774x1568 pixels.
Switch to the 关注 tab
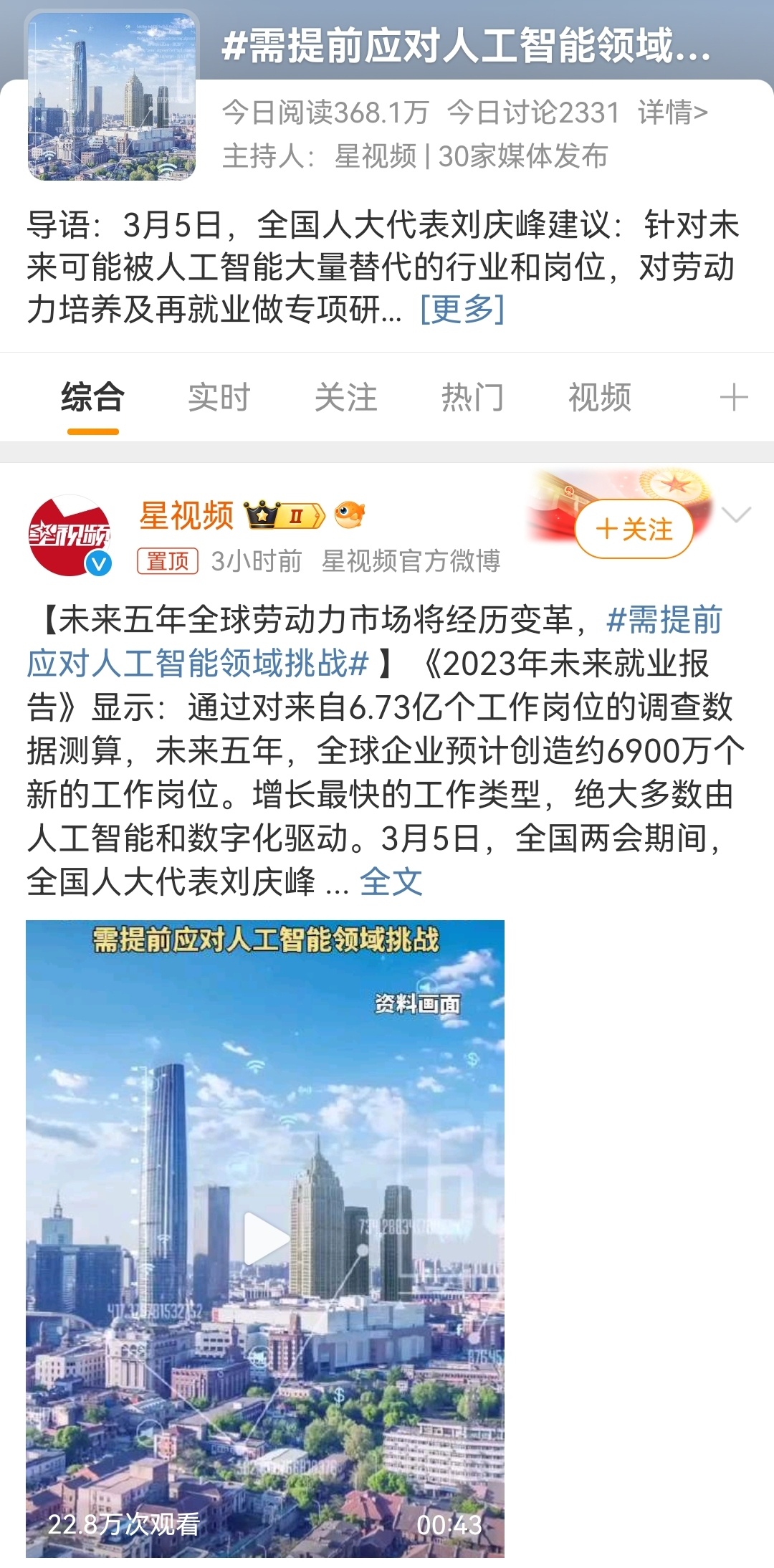click(346, 398)
